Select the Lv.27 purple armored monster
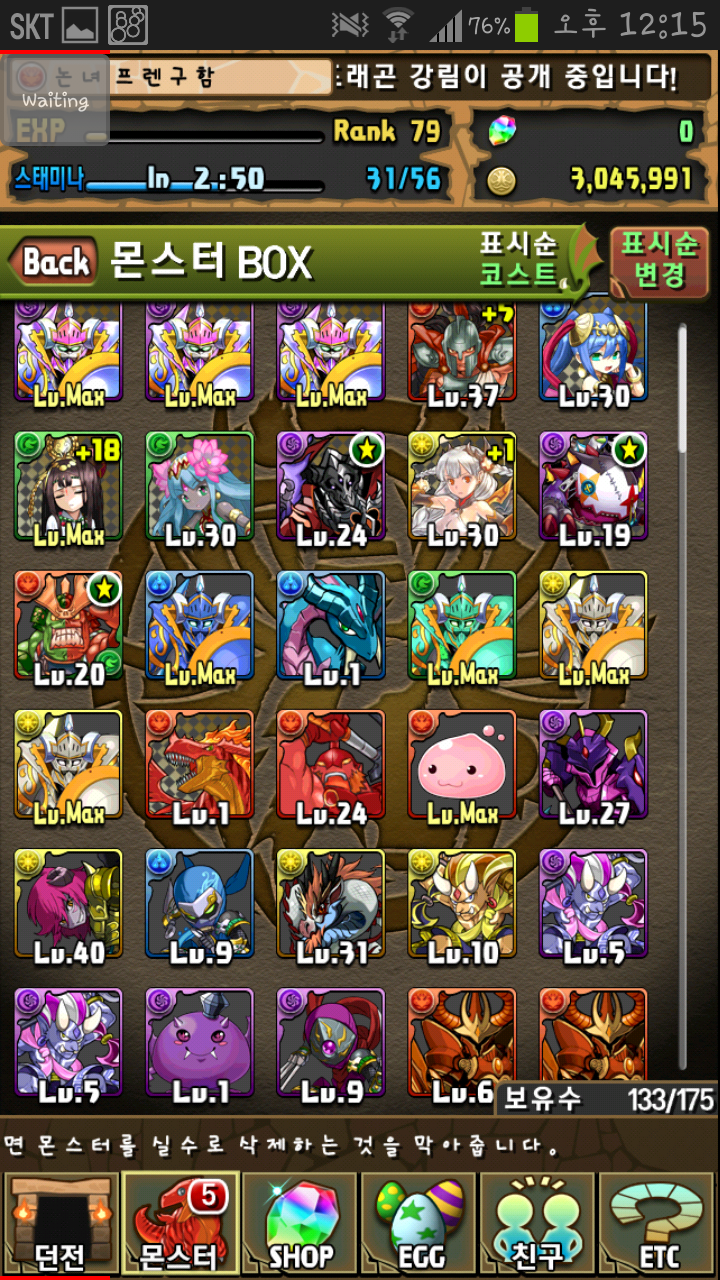The image size is (720, 1280). [x=593, y=765]
